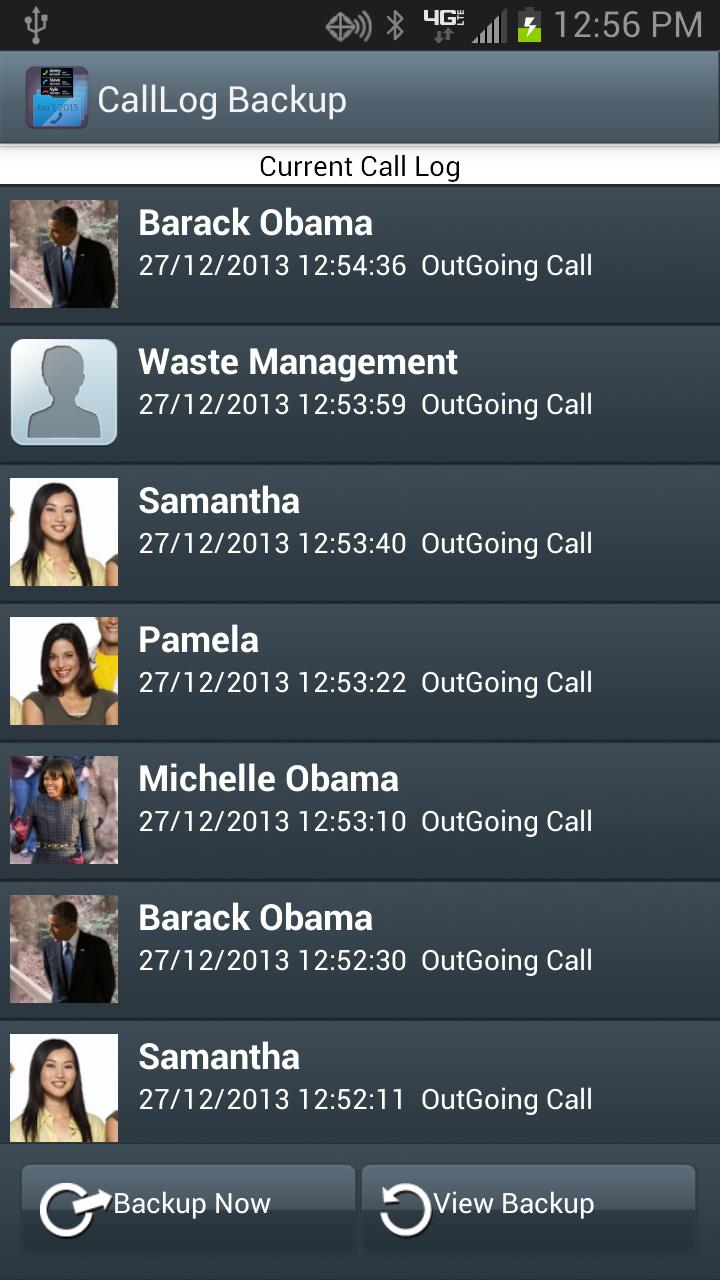Tap Samantha's contact photo thumbnail
The height and width of the screenshot is (1280, 720).
[x=63, y=531]
